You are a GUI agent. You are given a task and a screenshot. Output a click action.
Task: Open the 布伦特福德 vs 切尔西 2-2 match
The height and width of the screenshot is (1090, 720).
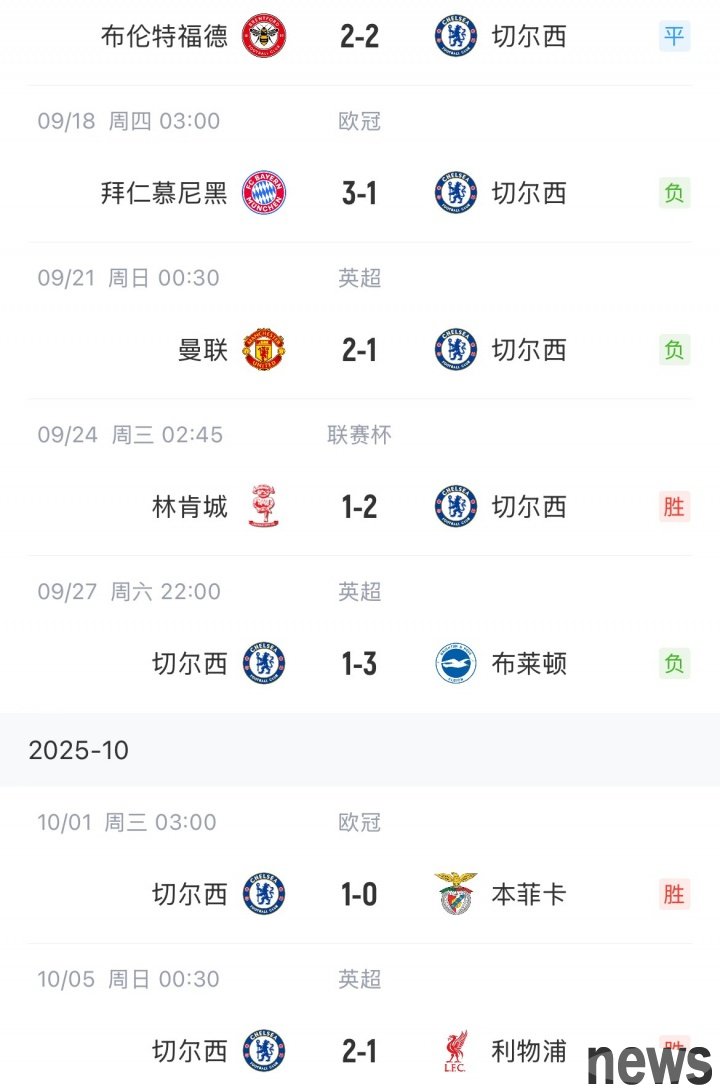tap(359, 37)
